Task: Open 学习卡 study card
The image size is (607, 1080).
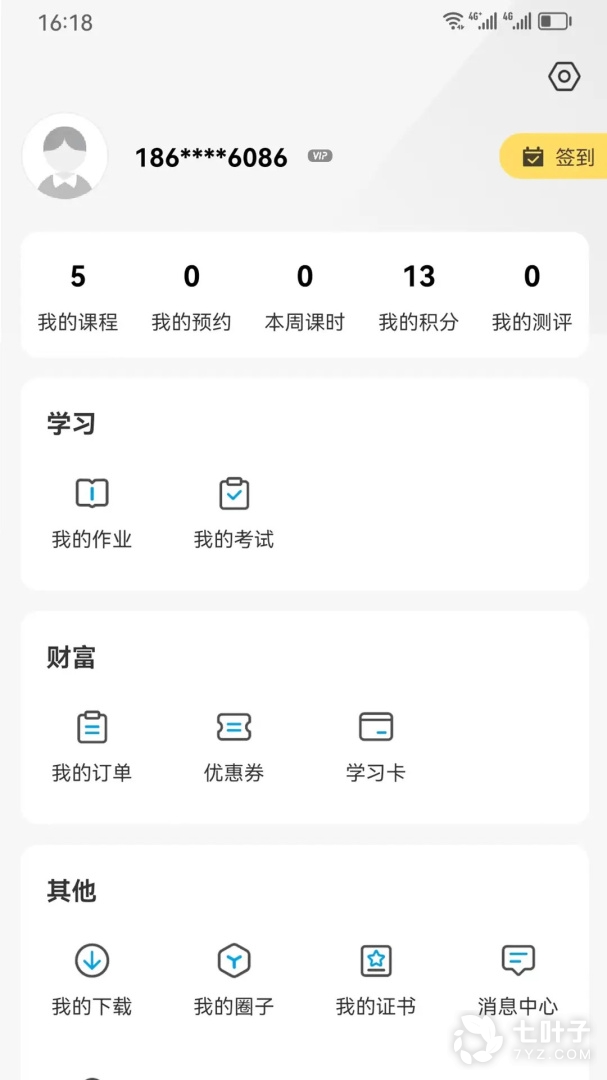Action: coord(375,746)
